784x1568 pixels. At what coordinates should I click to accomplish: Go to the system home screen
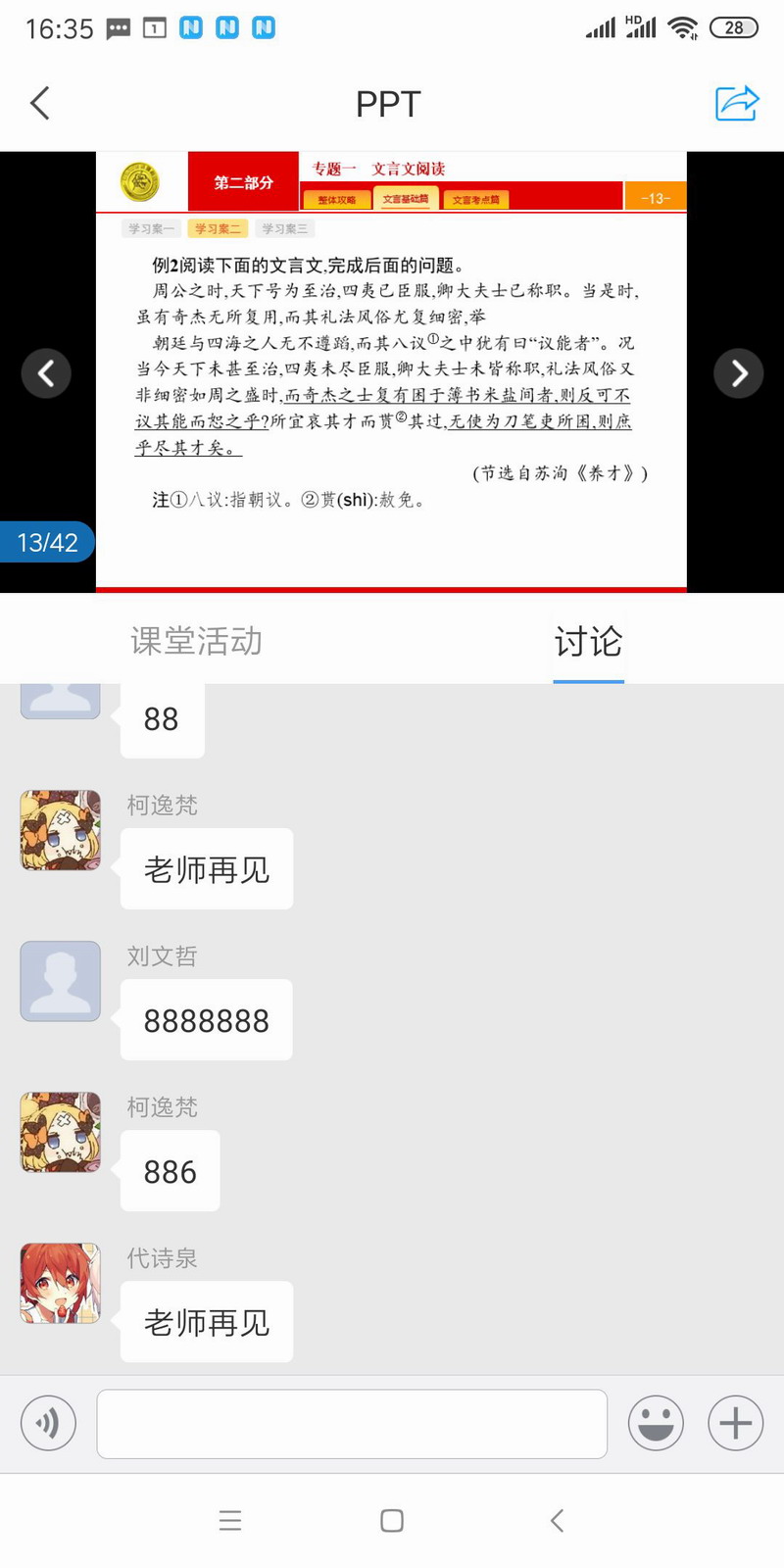tap(392, 1520)
